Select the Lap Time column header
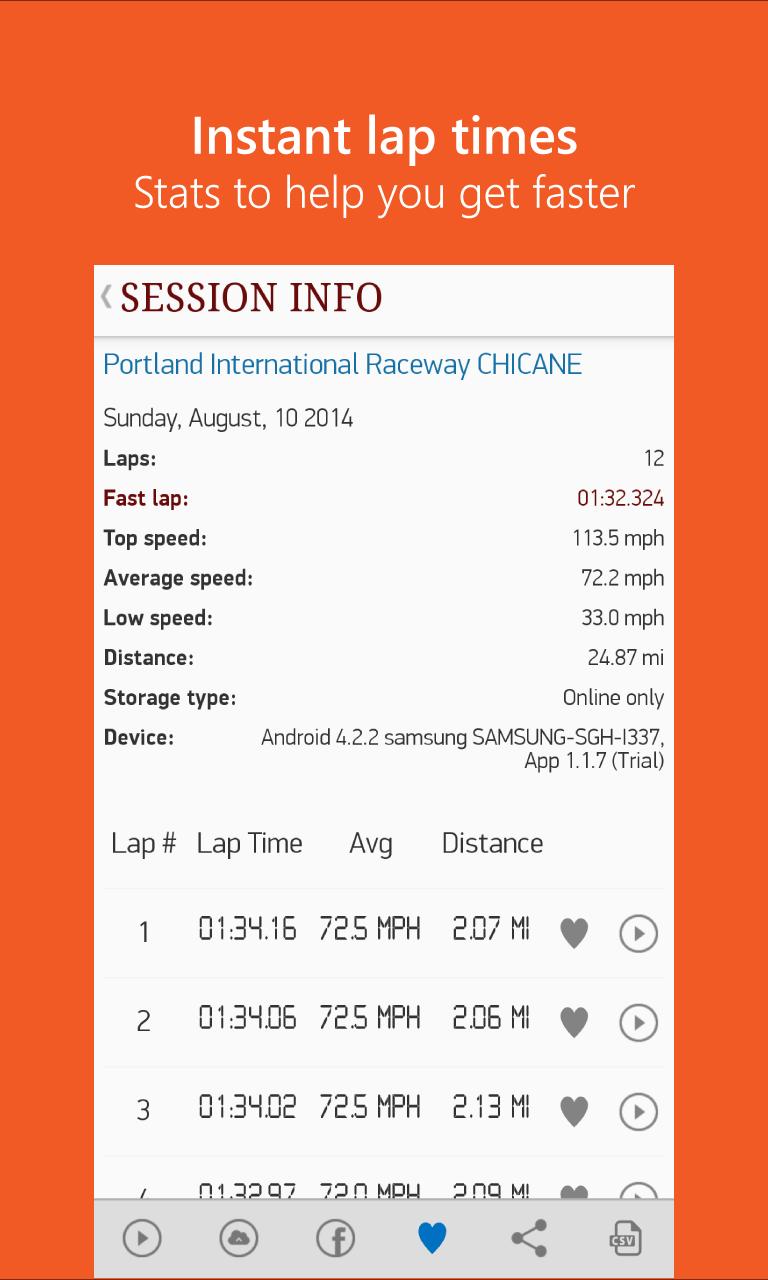 (x=250, y=843)
